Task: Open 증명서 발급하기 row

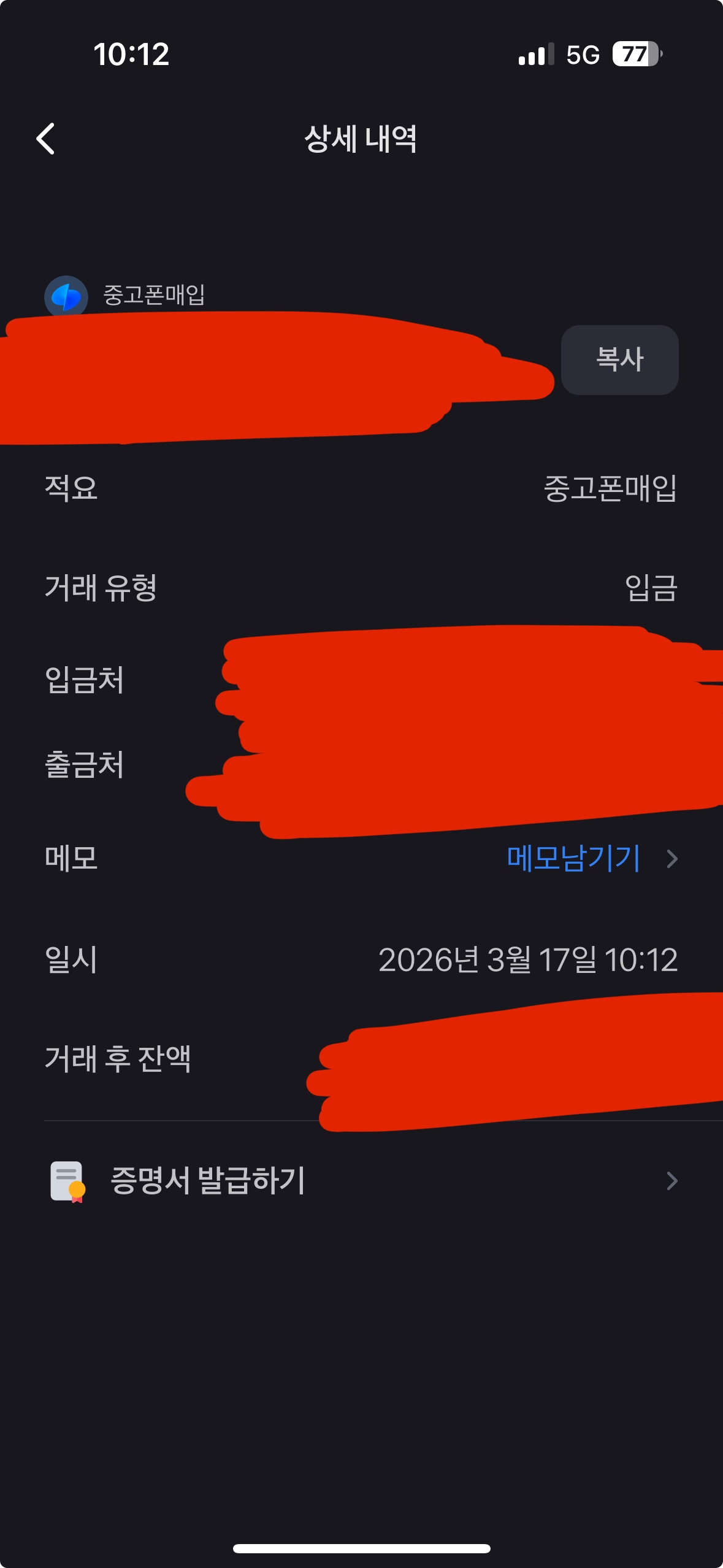Action: [x=362, y=1181]
